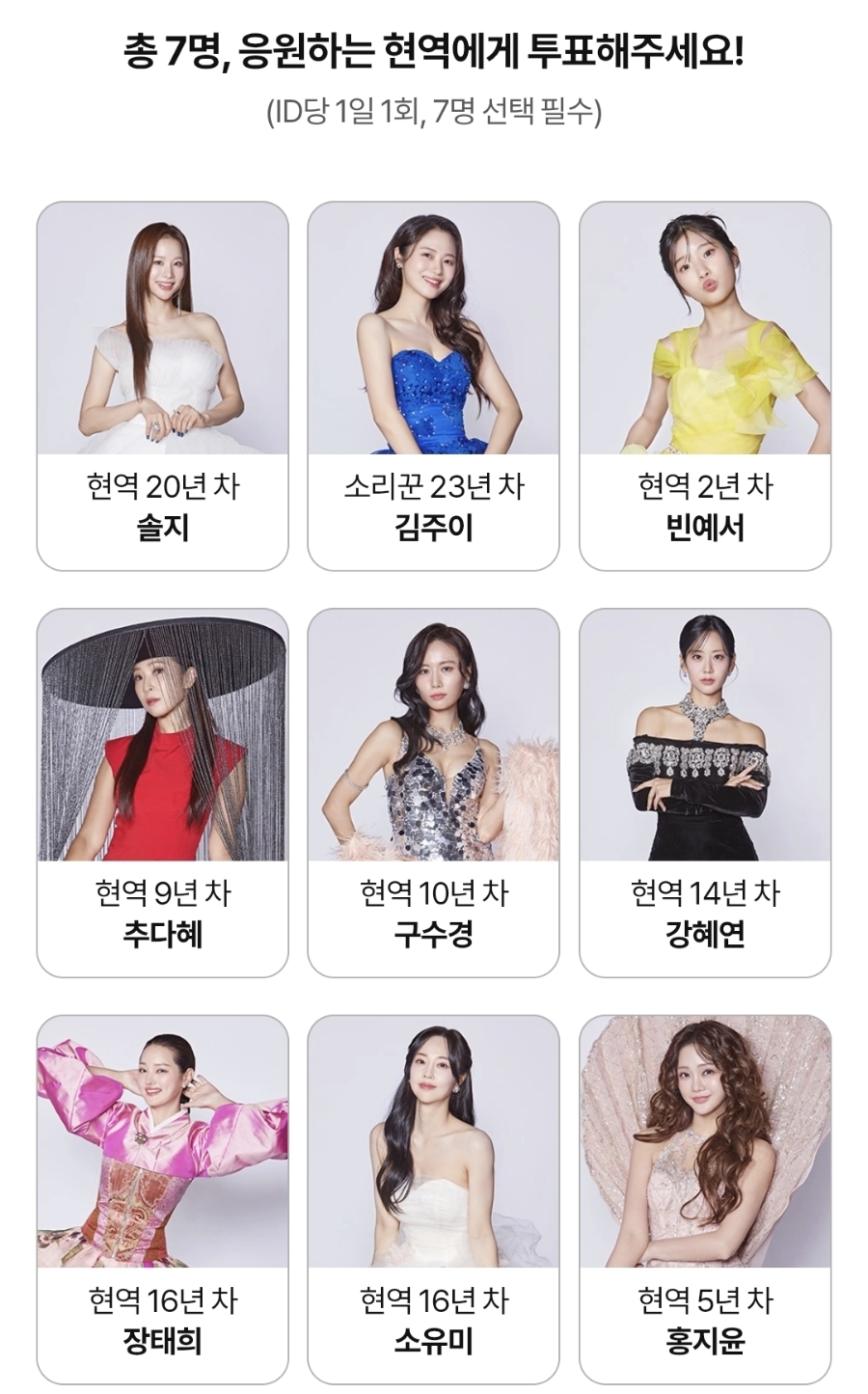Pick the 추다혜 card
This screenshot has height=1394, width=868.
pyautogui.click(x=162, y=793)
